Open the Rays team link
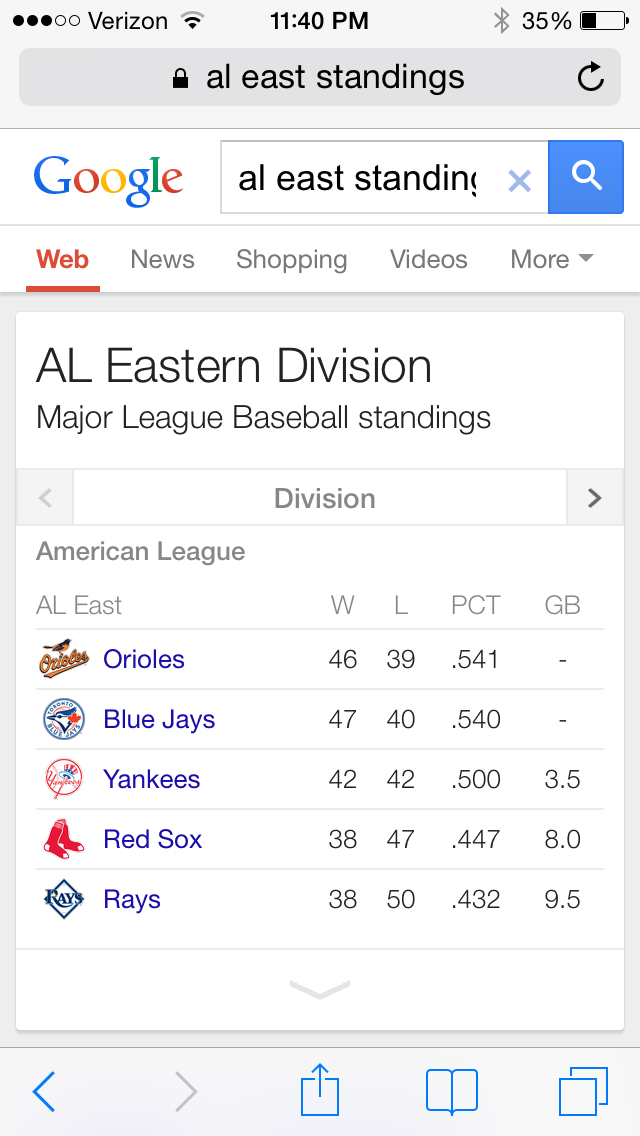This screenshot has height=1136, width=640. click(132, 900)
